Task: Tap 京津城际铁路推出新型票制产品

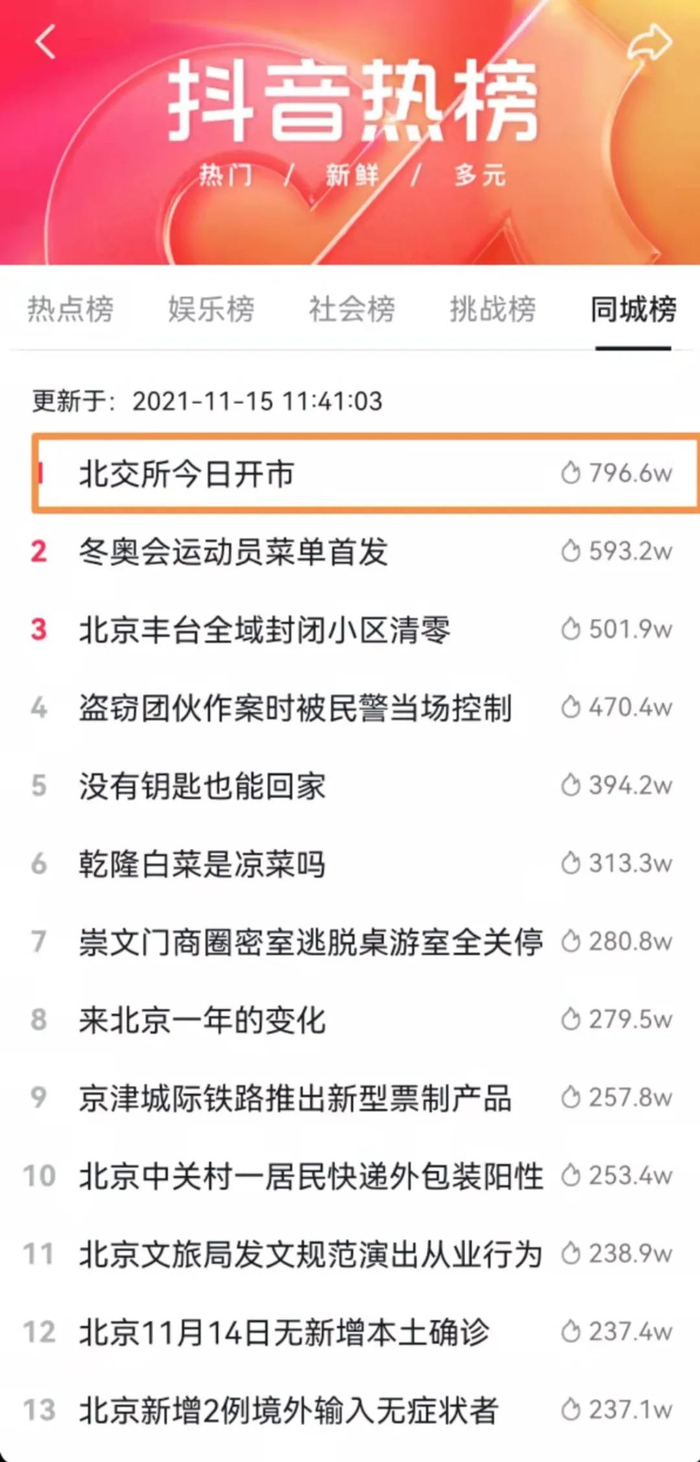Action: click(x=295, y=1098)
